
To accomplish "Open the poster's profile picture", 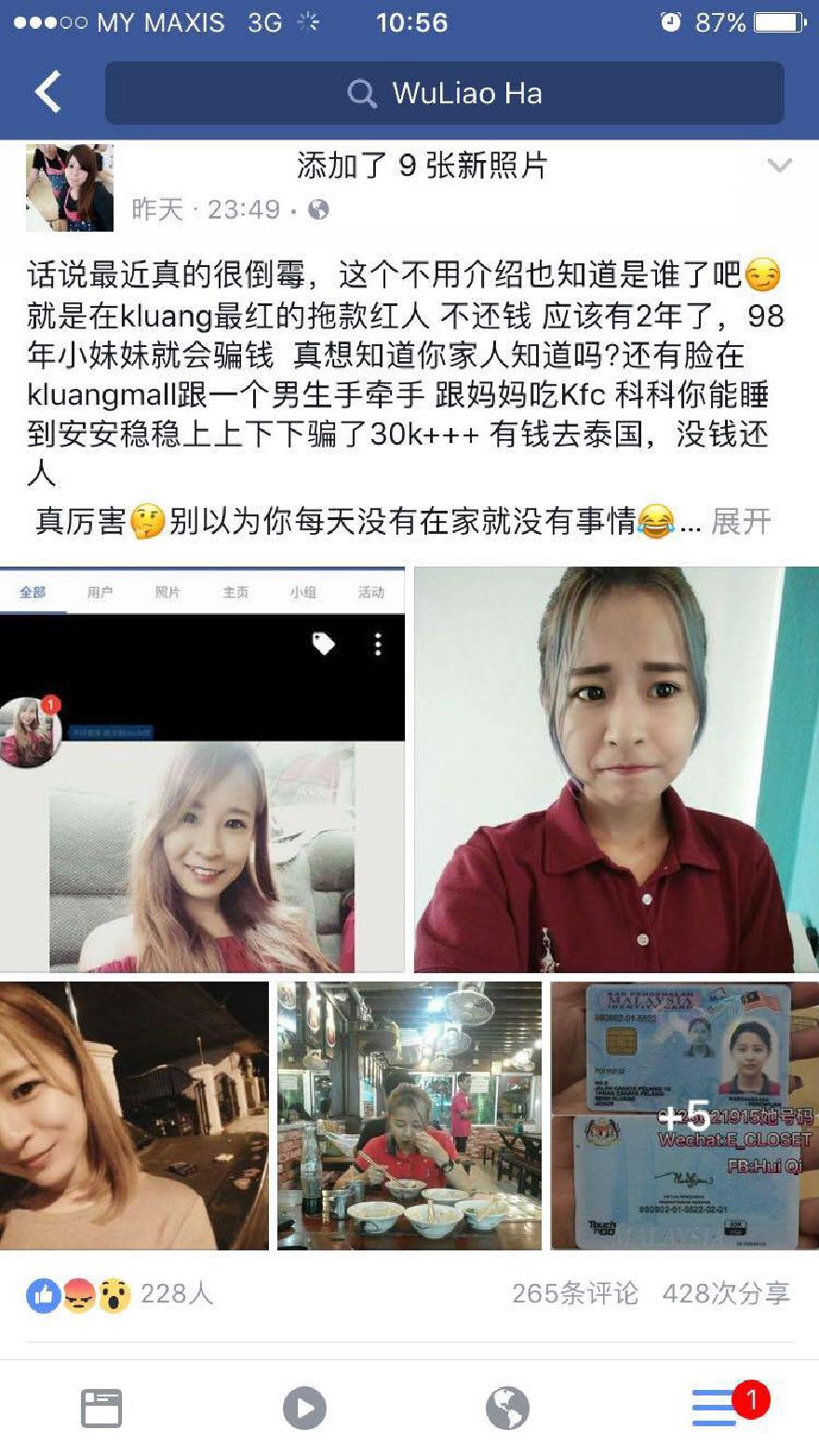I will click(x=70, y=188).
